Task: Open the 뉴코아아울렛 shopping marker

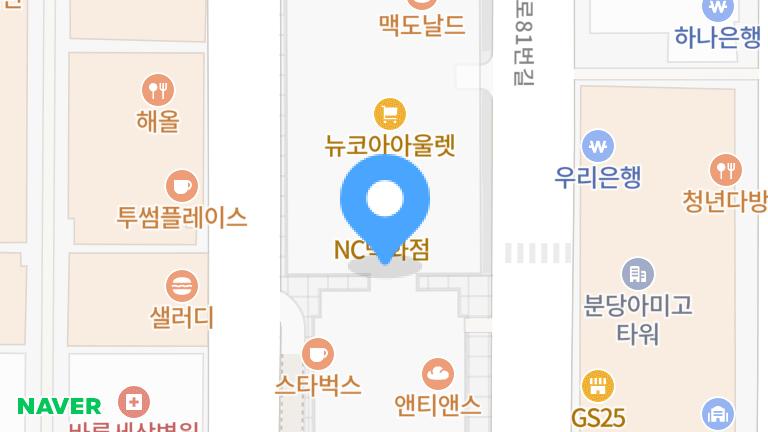Action: pos(389,112)
